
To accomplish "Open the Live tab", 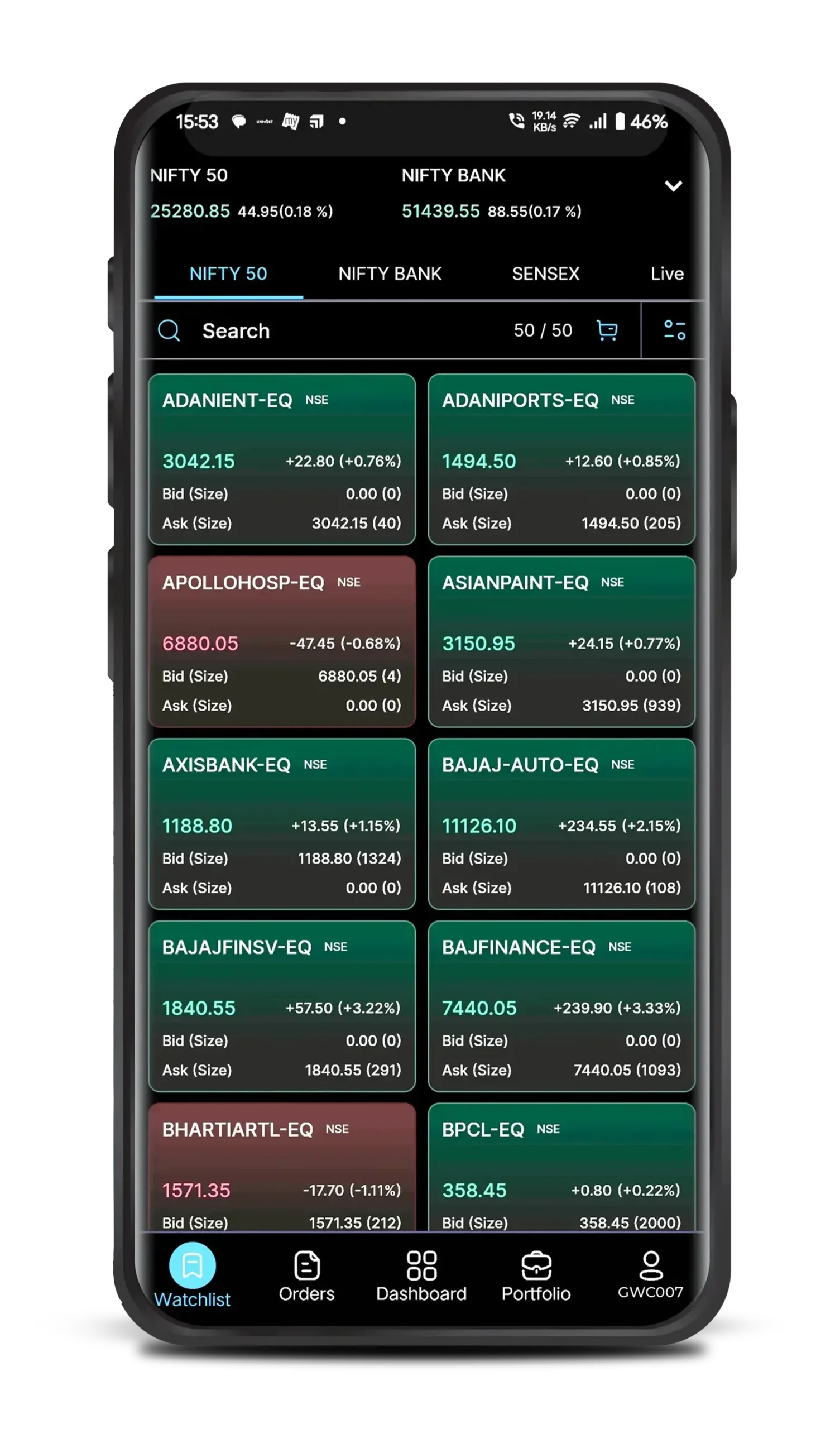I will [666, 274].
